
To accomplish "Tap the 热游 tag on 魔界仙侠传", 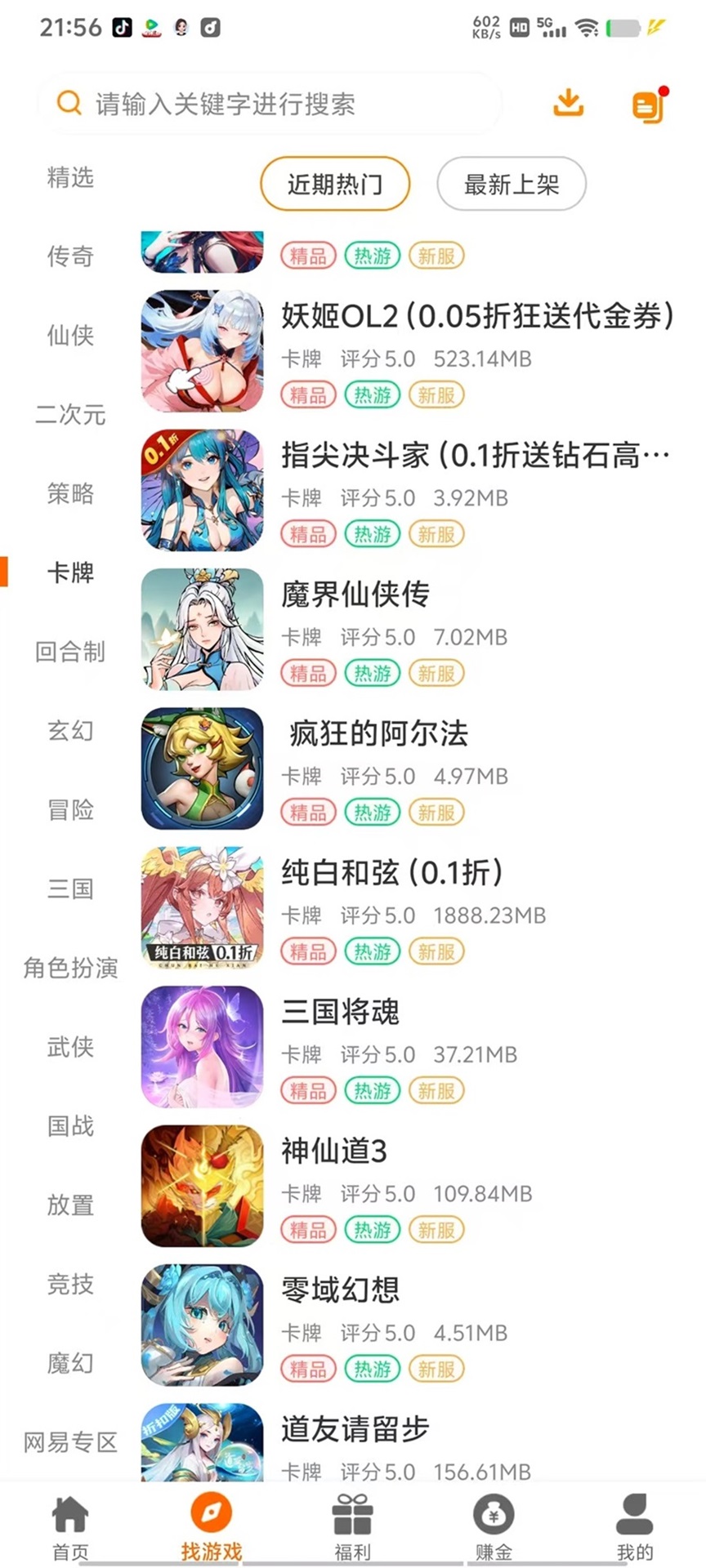I will (372, 673).
